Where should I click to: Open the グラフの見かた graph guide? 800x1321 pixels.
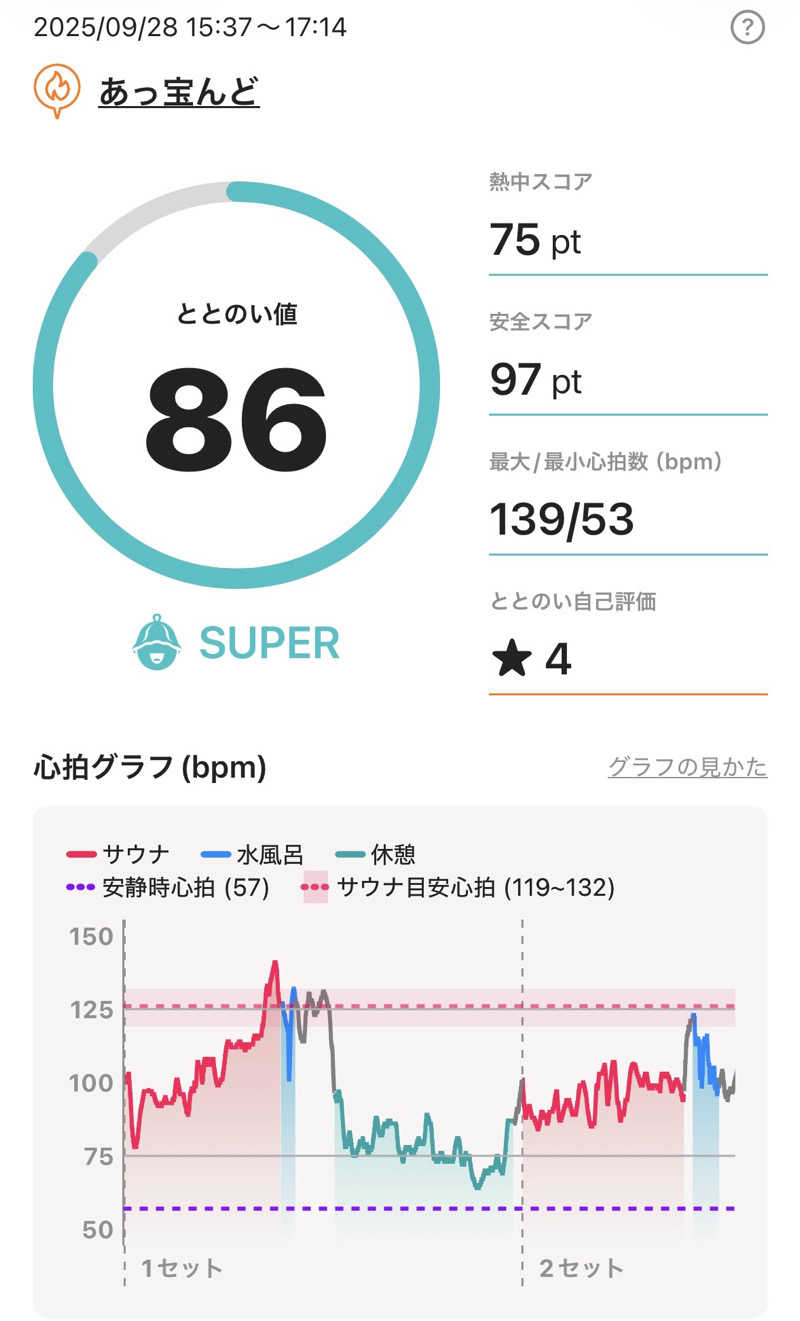point(687,767)
